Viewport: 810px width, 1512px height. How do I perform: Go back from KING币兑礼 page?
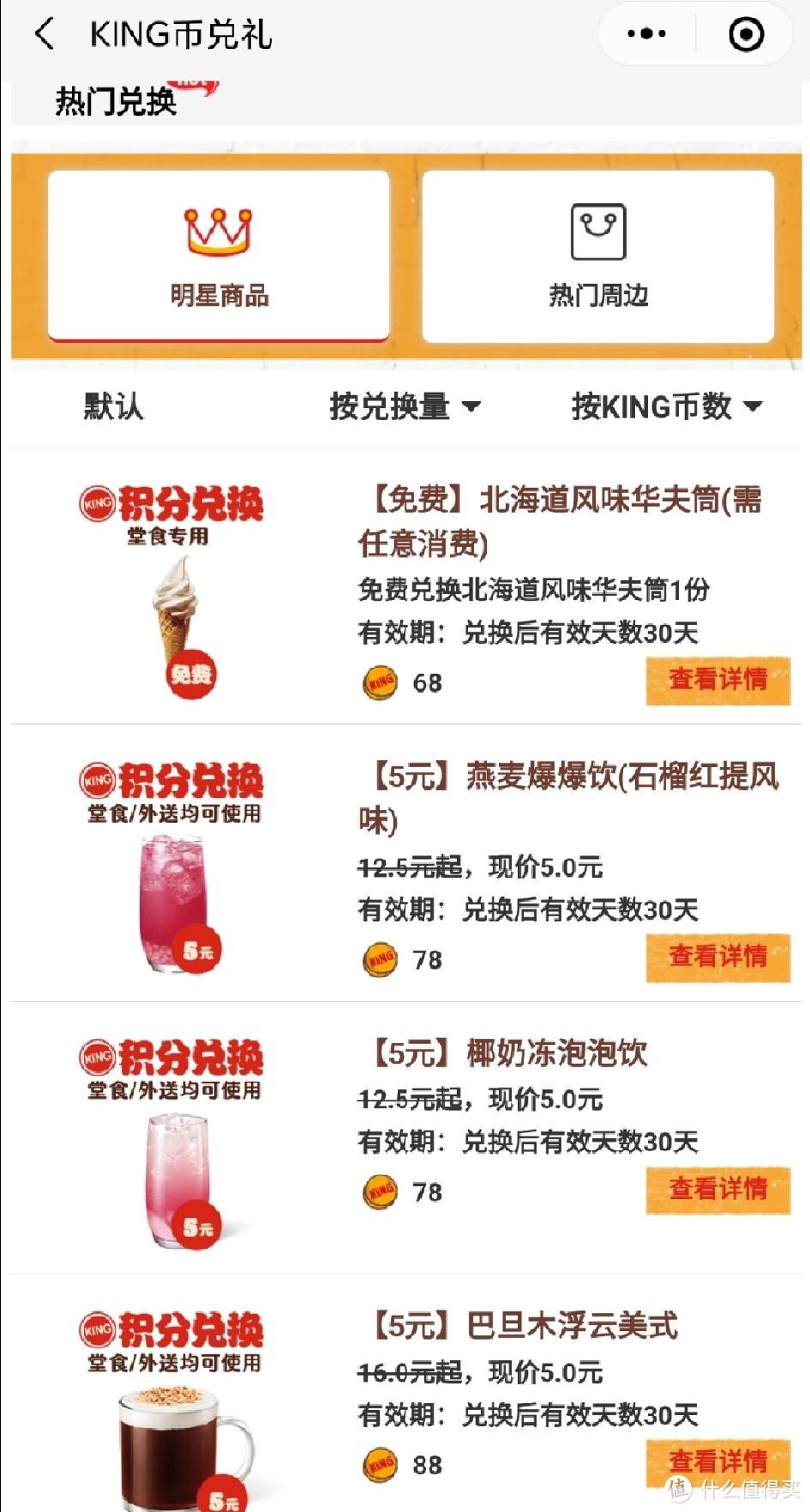click(x=45, y=34)
